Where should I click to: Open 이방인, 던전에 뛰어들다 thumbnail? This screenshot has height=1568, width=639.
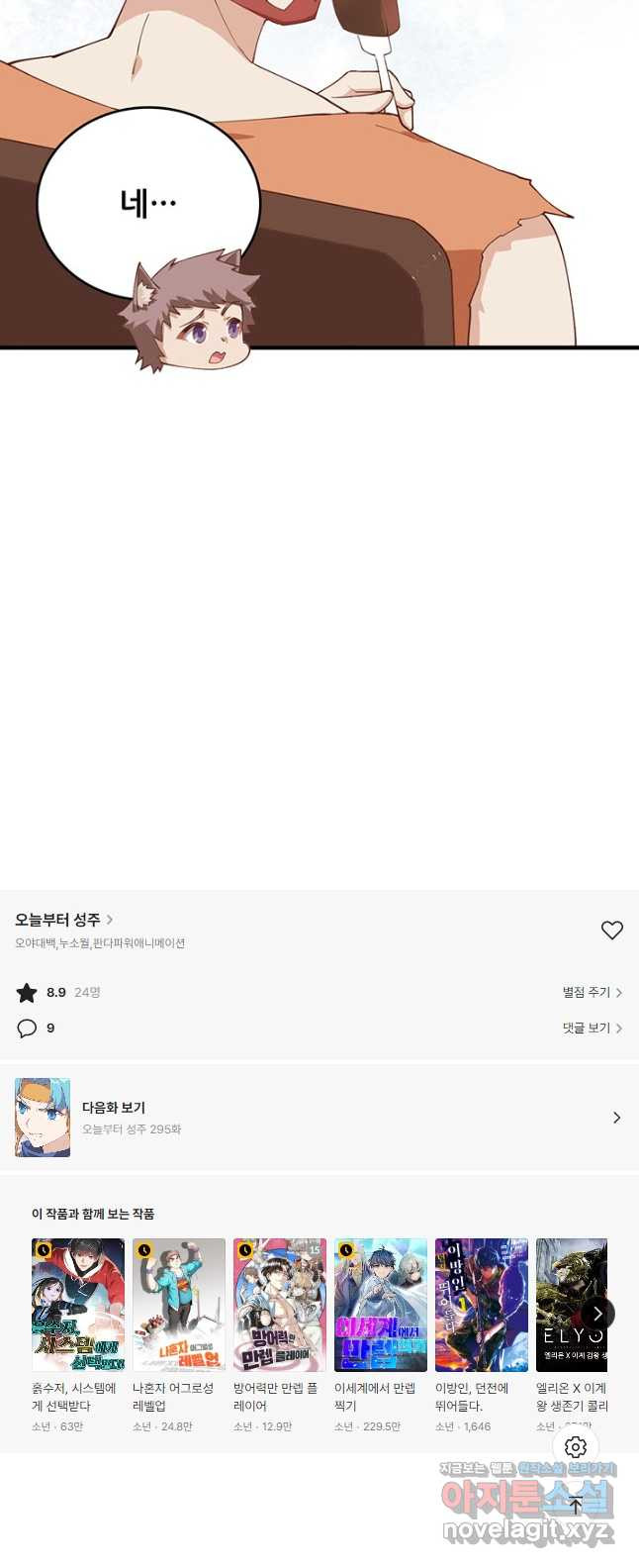pyautogui.click(x=482, y=1305)
